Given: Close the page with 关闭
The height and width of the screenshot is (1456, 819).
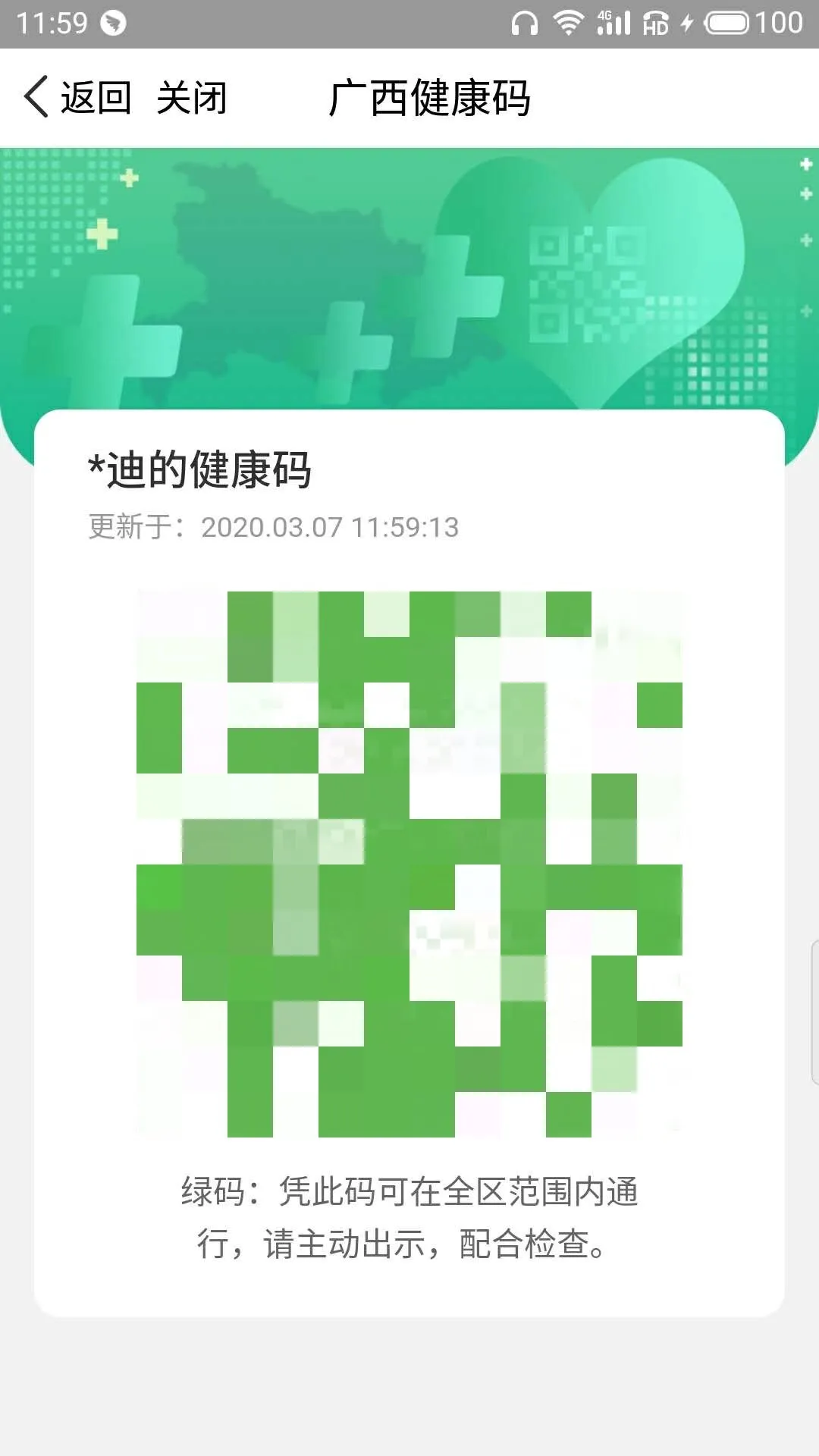Looking at the screenshot, I should 191,98.
